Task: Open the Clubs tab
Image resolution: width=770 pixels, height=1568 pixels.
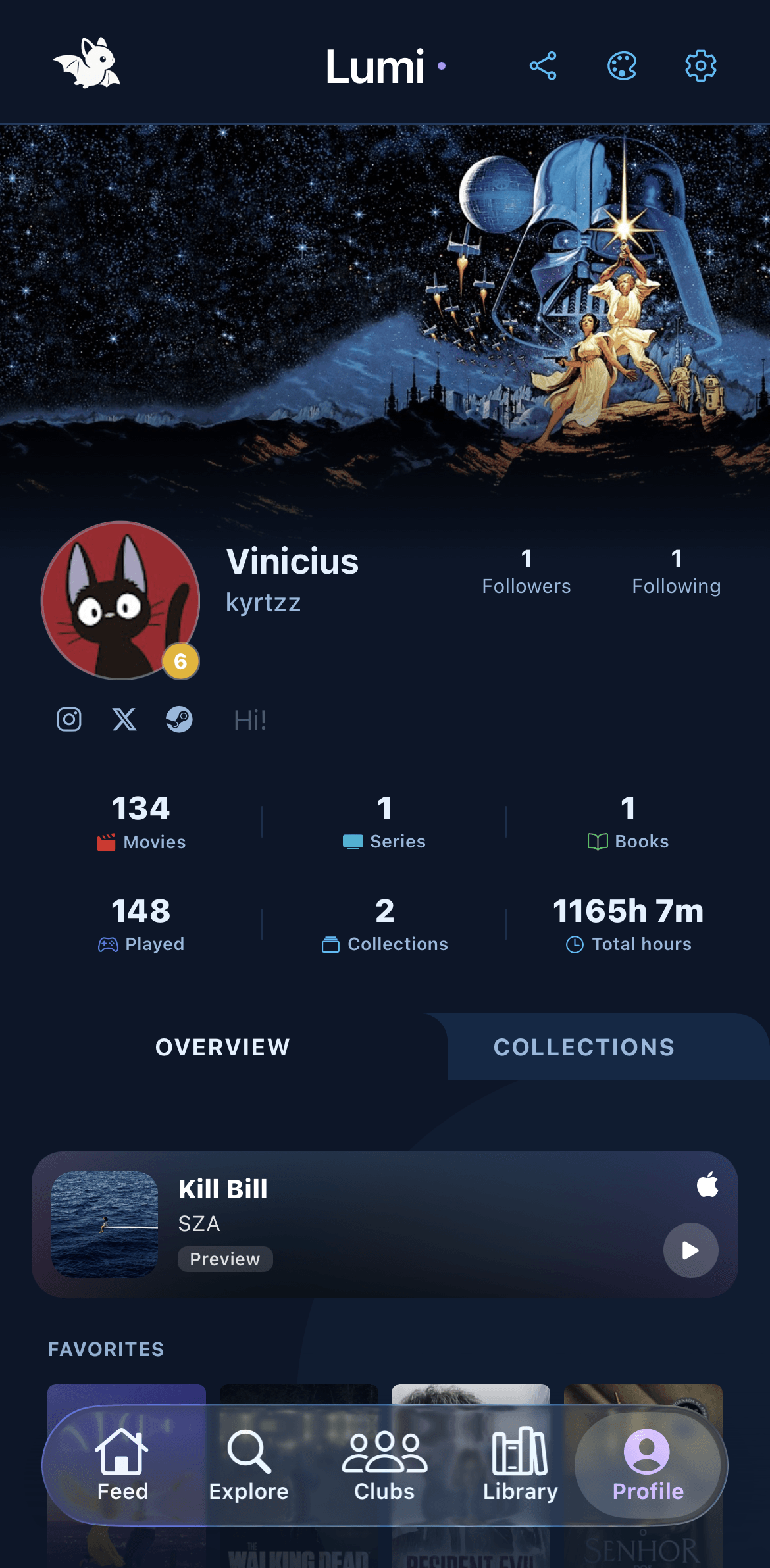Action: point(384,1465)
